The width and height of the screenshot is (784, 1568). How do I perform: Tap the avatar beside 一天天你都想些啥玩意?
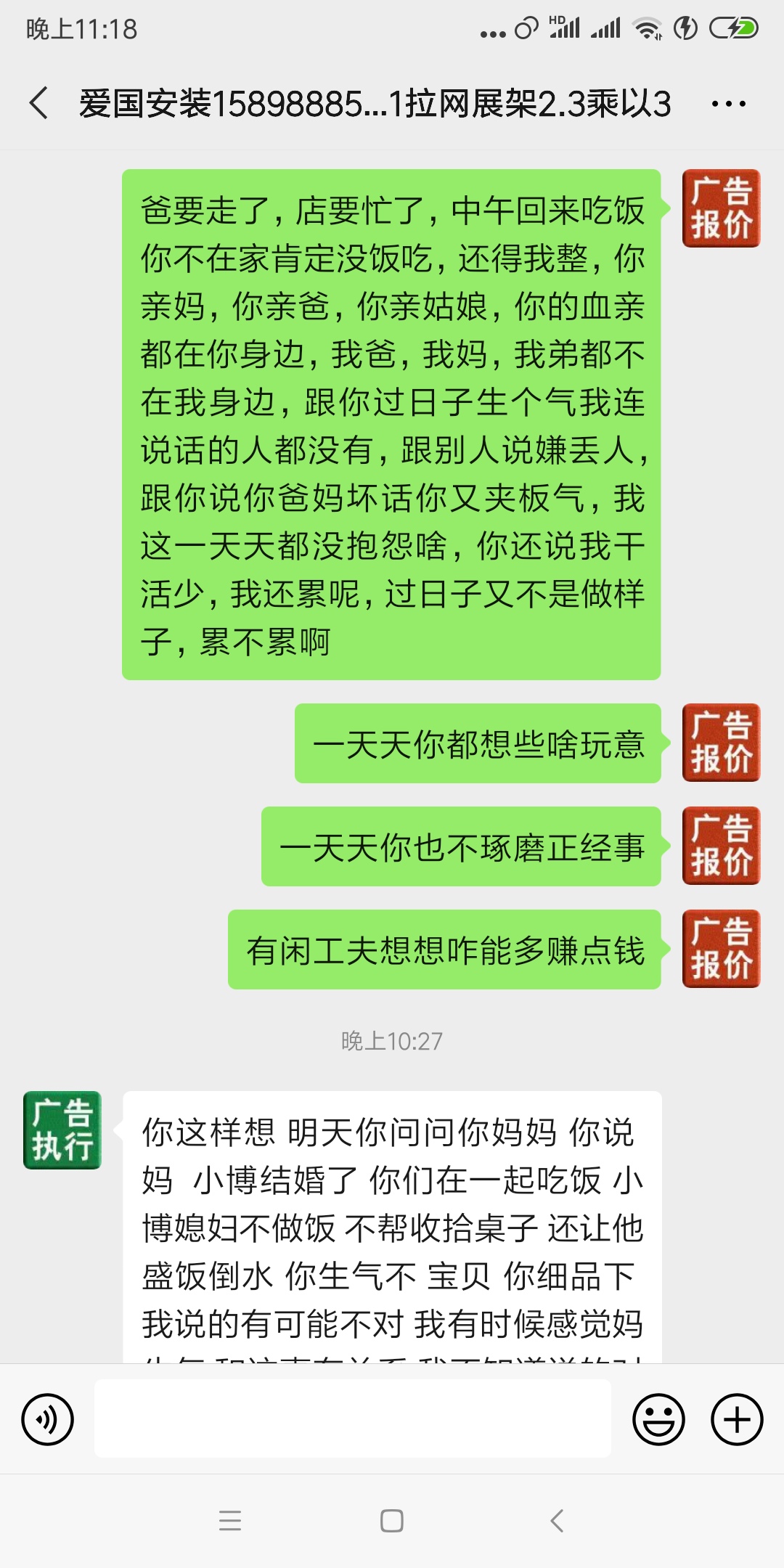click(721, 743)
